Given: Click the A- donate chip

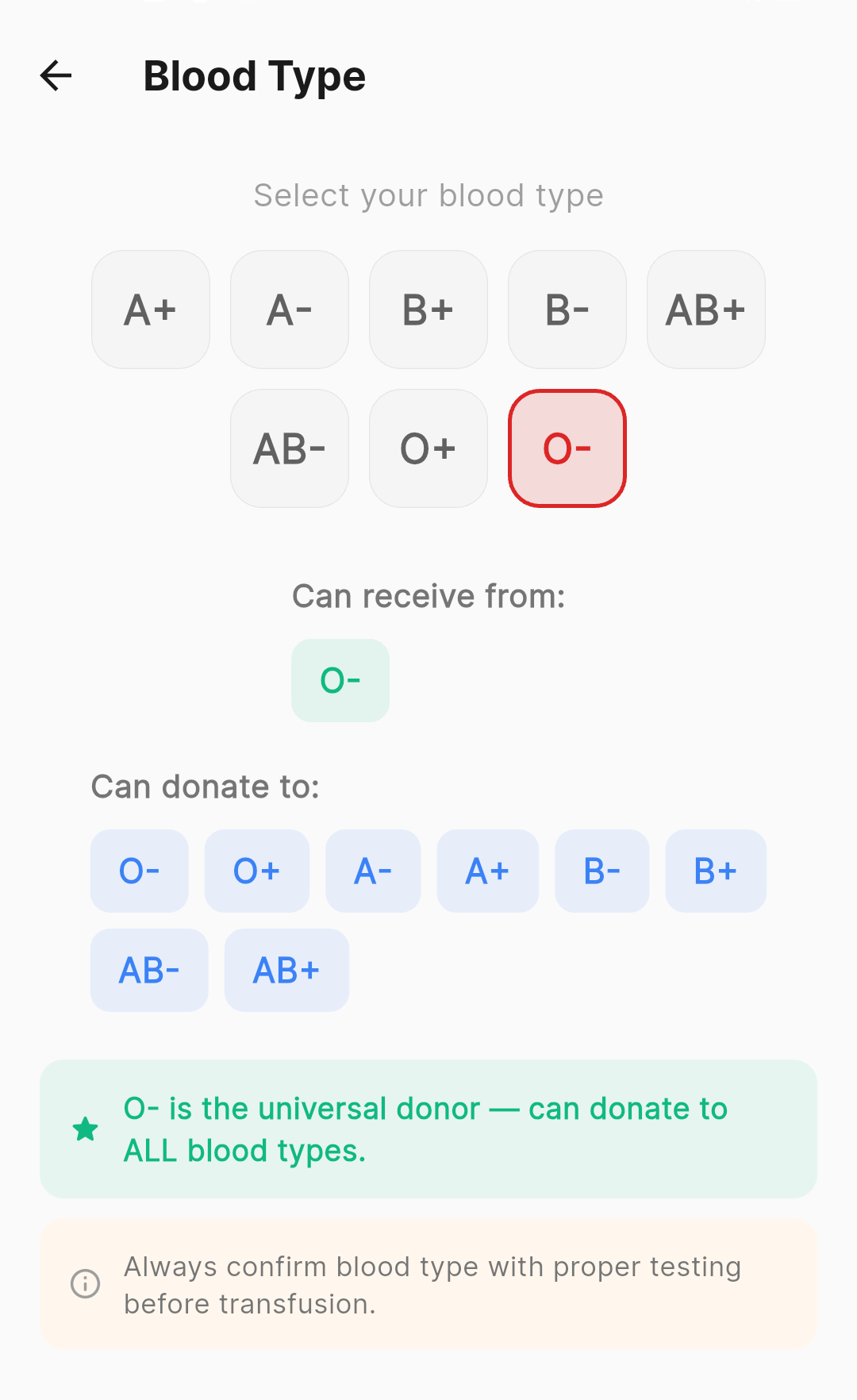Looking at the screenshot, I should pos(372,871).
